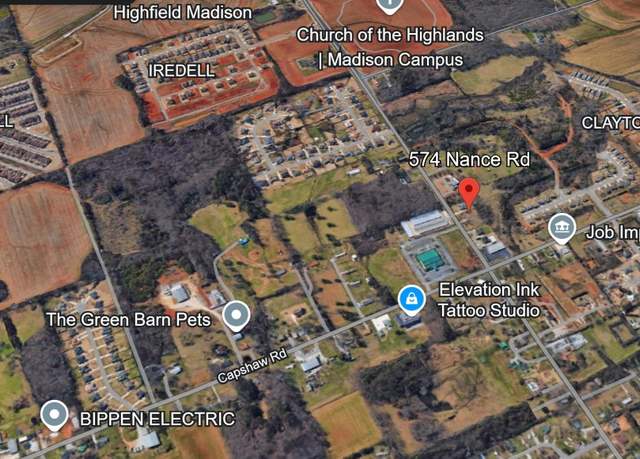Select the BIPPEN ELECTRIC map pin

54,414
